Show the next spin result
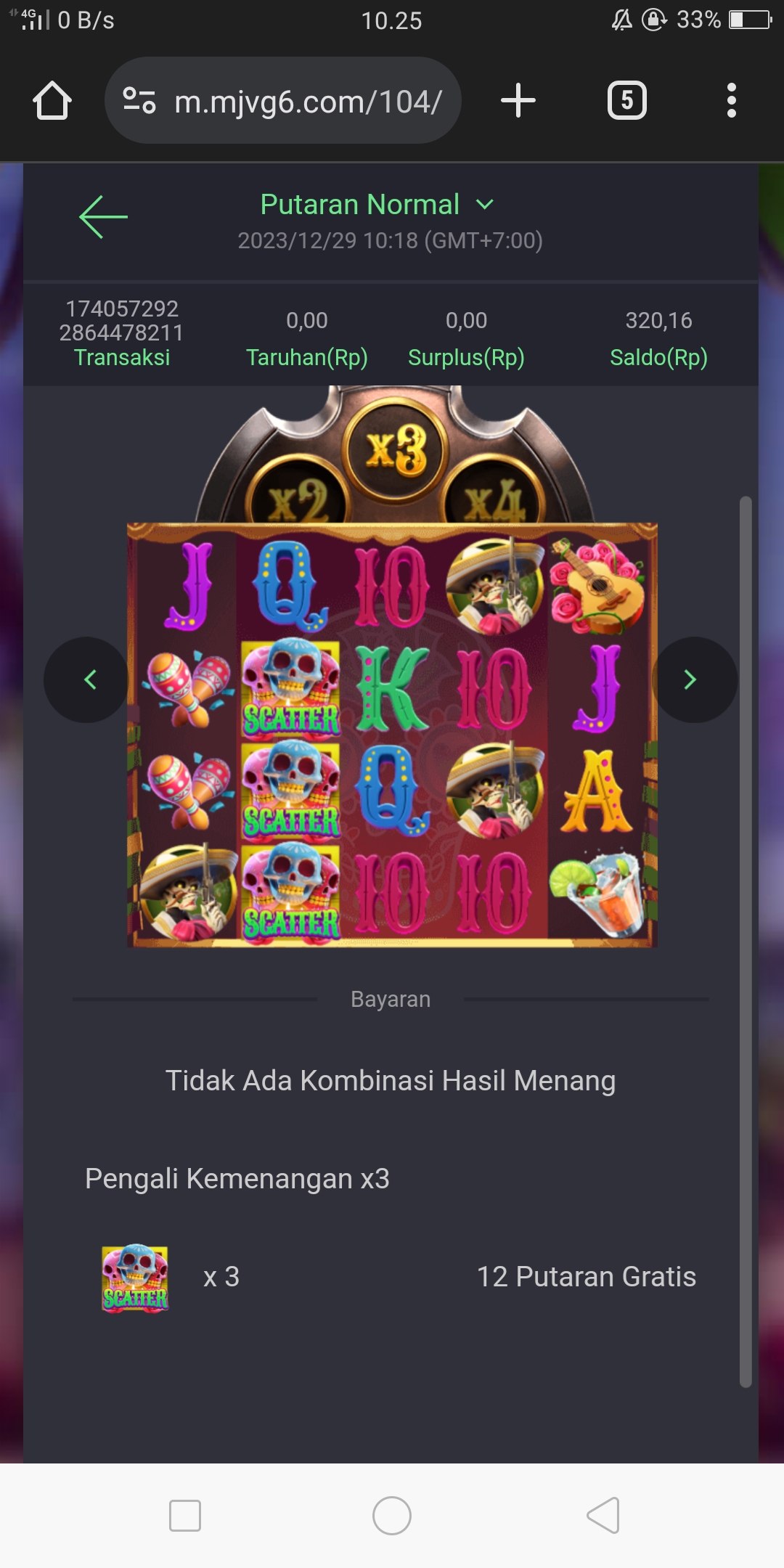This screenshot has height=1568, width=784. pos(693,679)
